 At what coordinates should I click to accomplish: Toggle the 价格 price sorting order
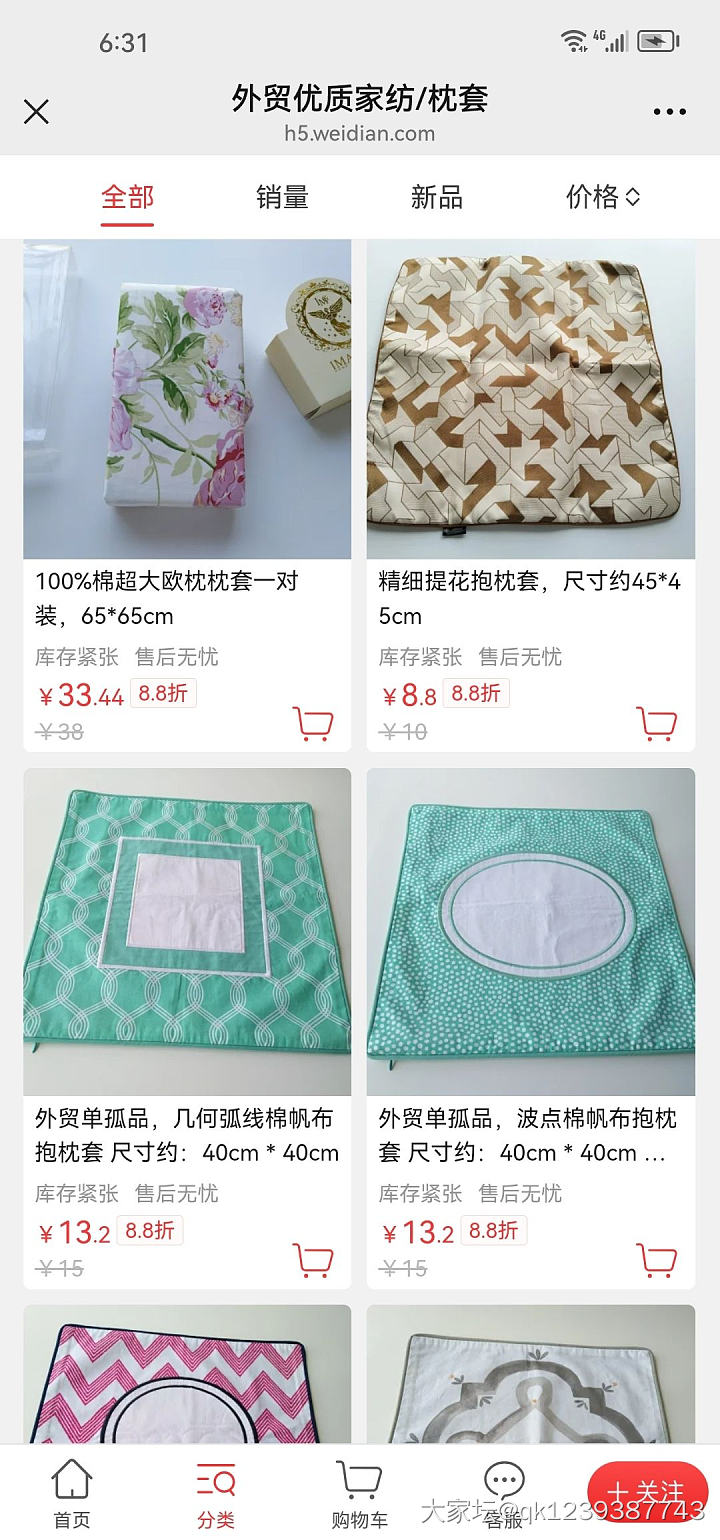601,197
